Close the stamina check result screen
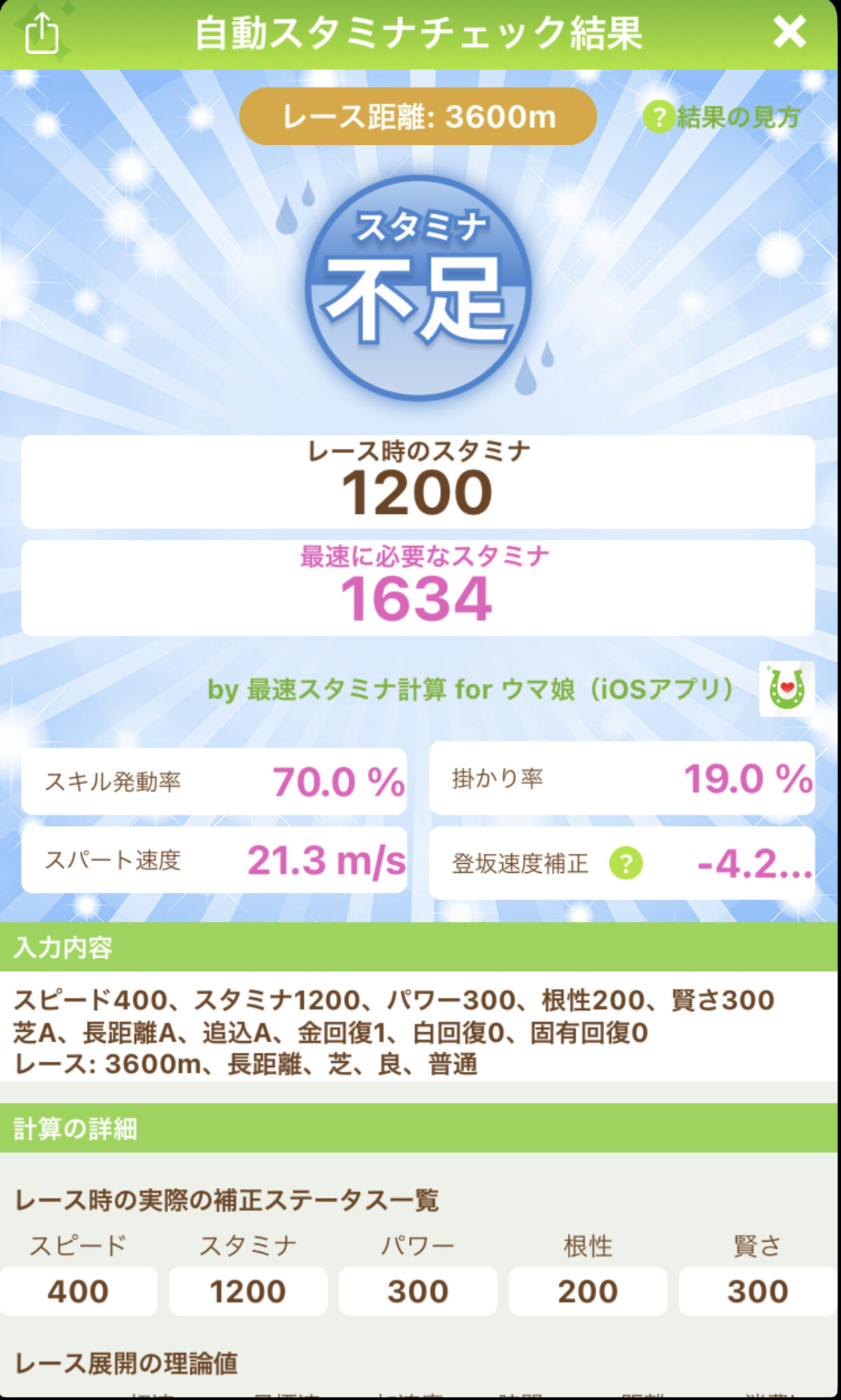 click(789, 32)
